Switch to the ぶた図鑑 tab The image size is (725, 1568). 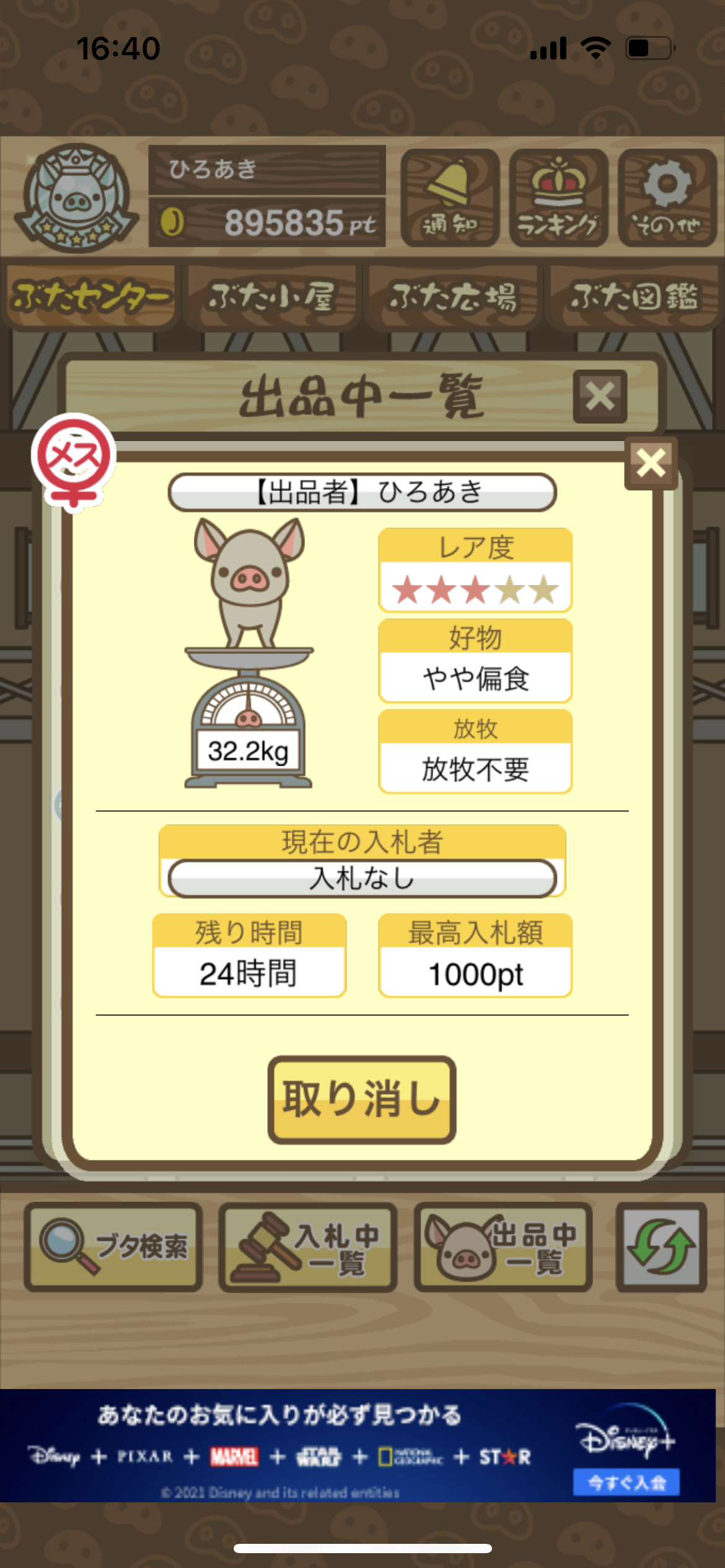(x=634, y=297)
